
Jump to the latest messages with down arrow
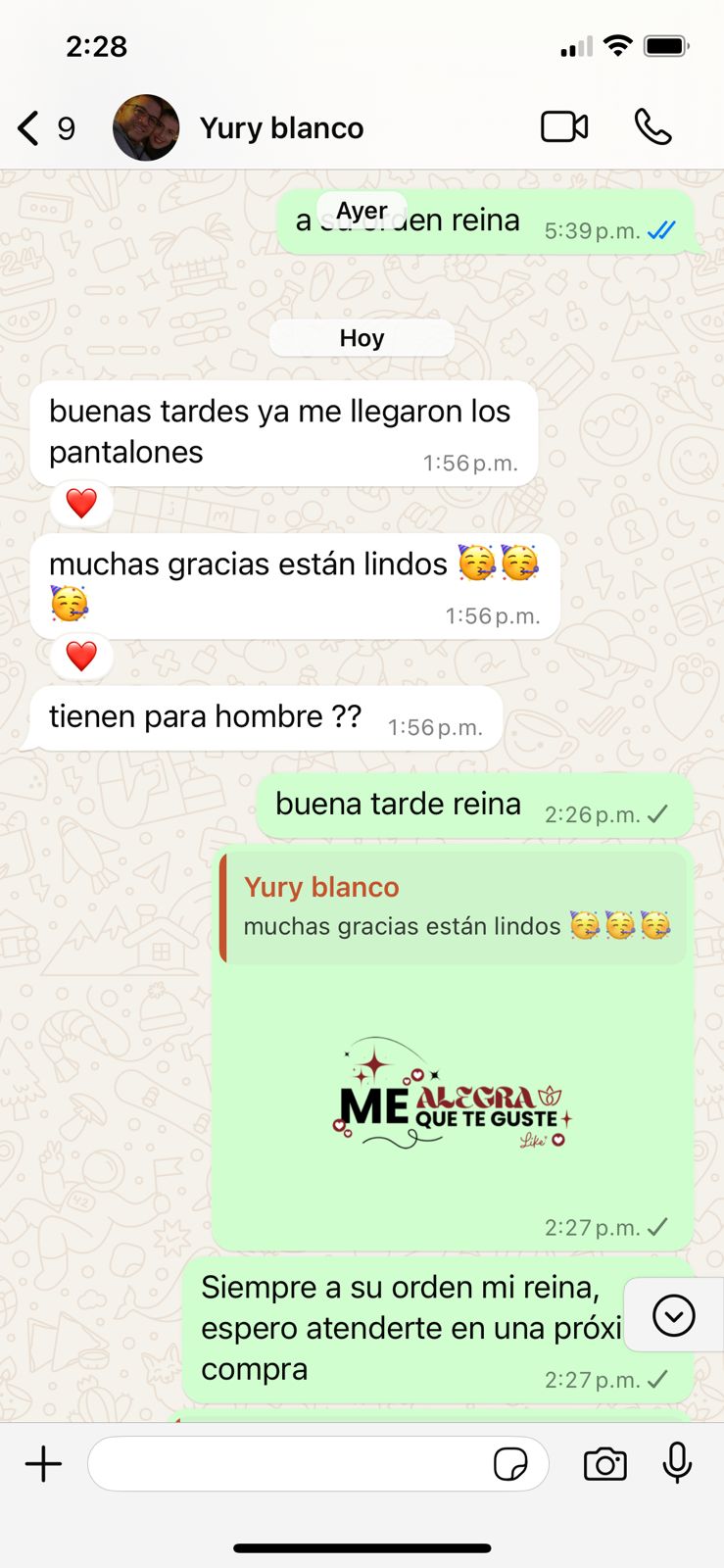pos(674,1315)
